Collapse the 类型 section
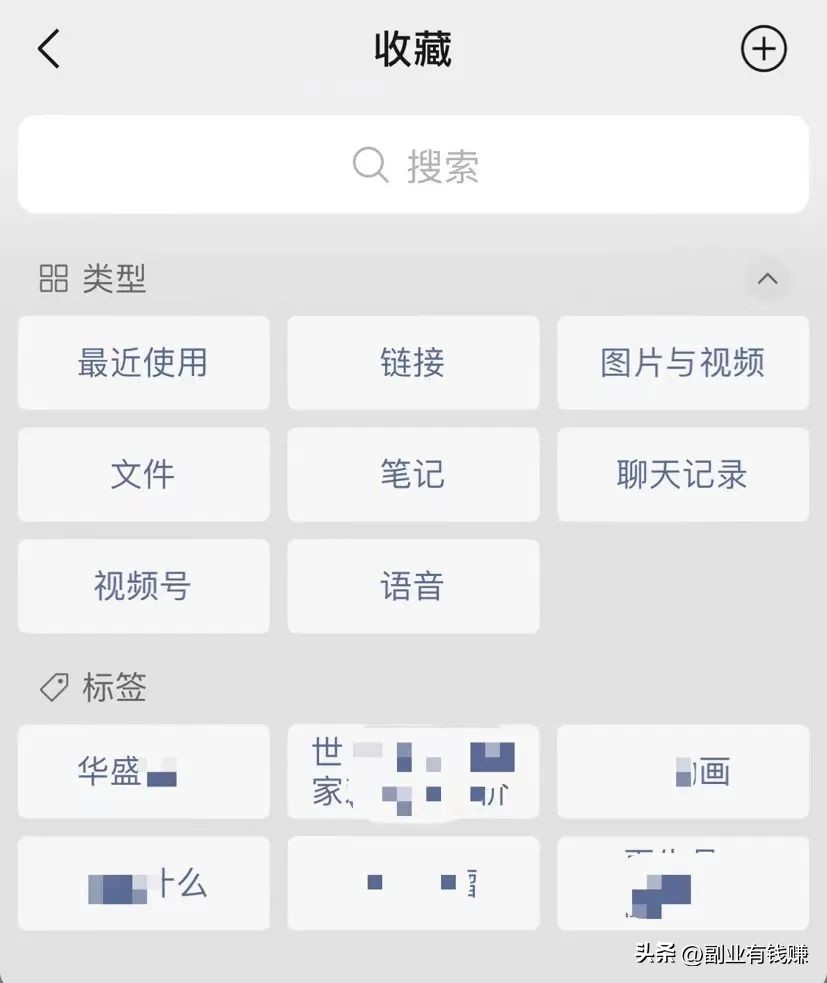Image resolution: width=827 pixels, height=983 pixels. 767,279
